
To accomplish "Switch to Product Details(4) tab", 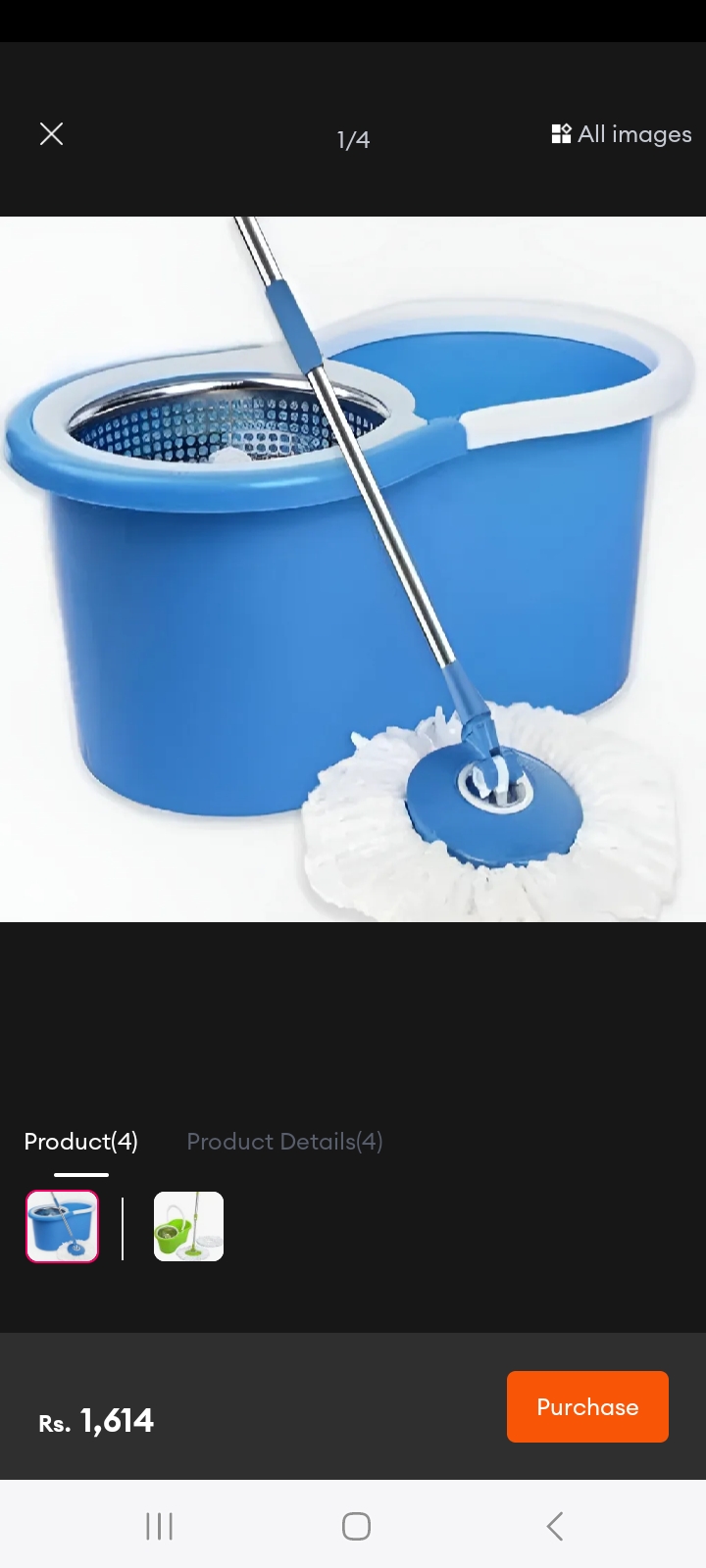I will point(284,1142).
